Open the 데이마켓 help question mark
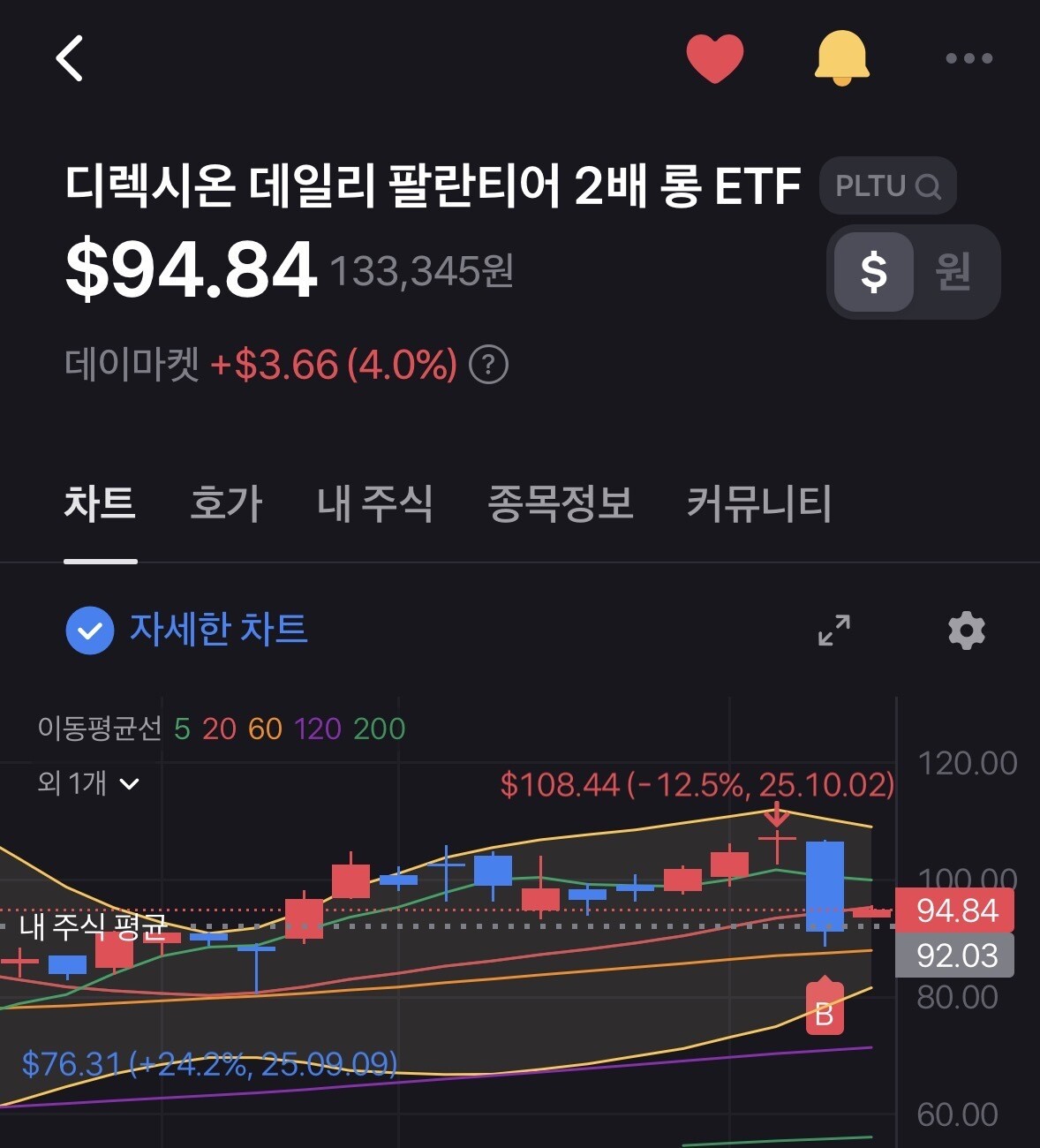 [x=488, y=364]
